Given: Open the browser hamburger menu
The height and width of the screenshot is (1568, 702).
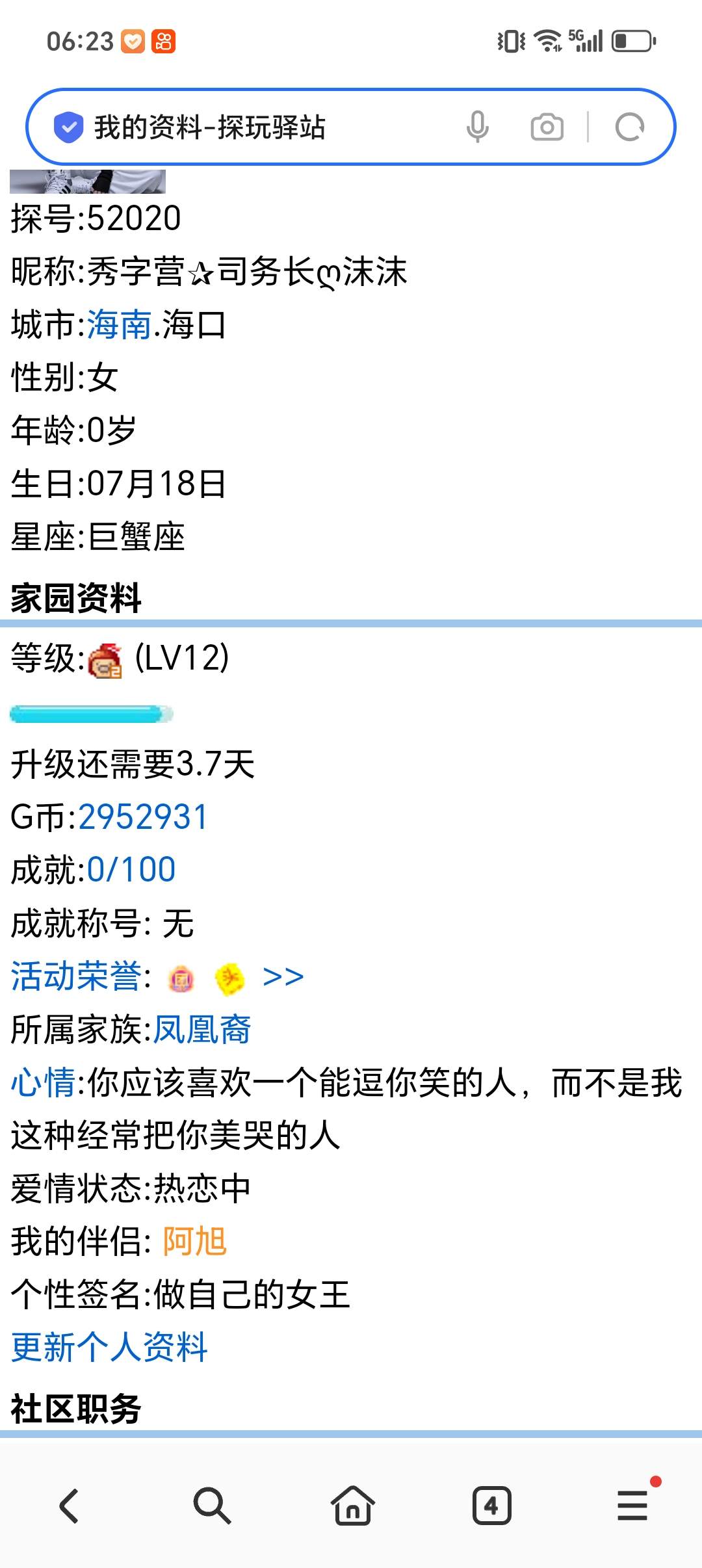Looking at the screenshot, I should (x=632, y=1506).
